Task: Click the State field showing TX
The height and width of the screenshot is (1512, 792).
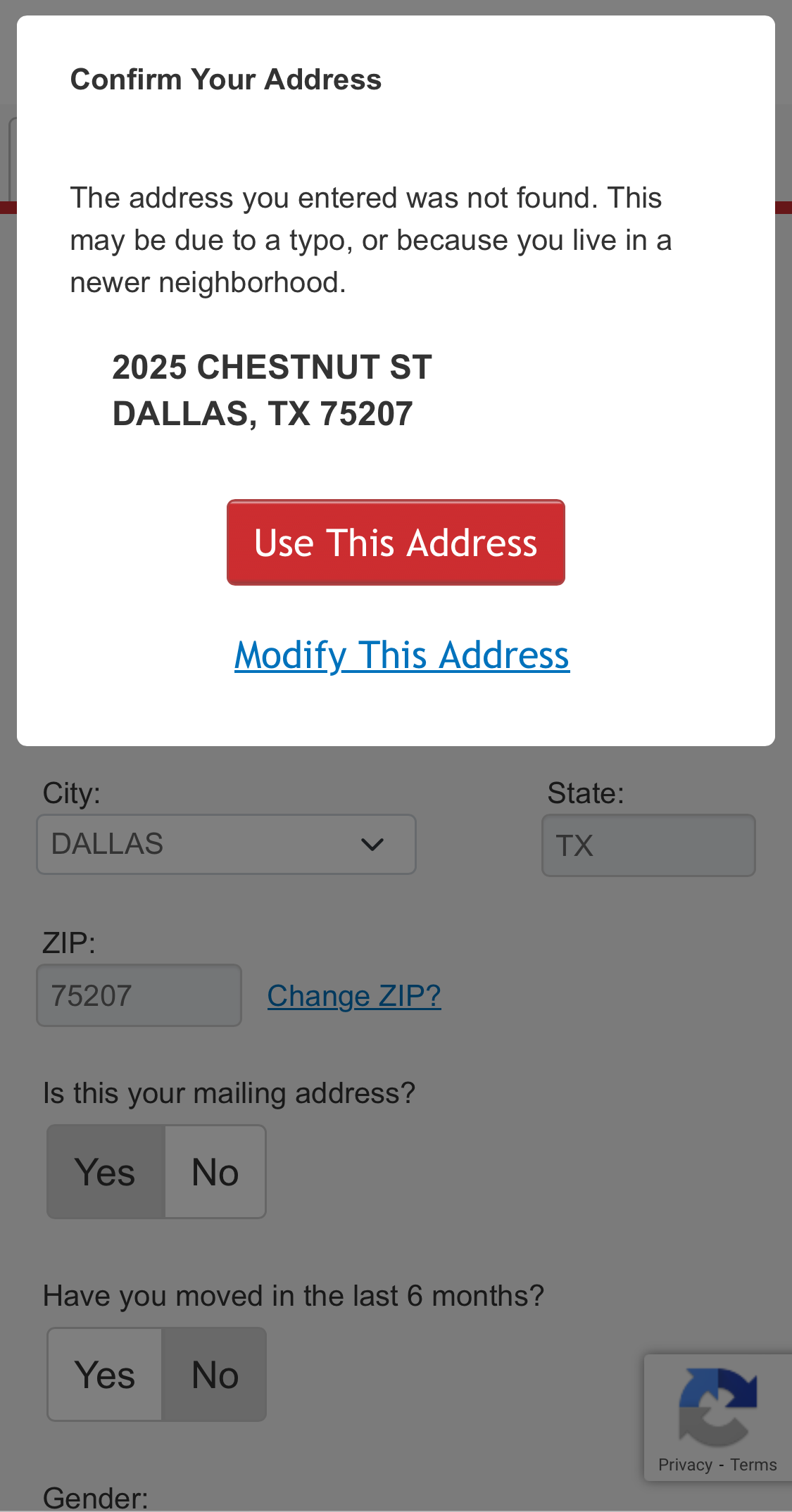Action: [647, 844]
